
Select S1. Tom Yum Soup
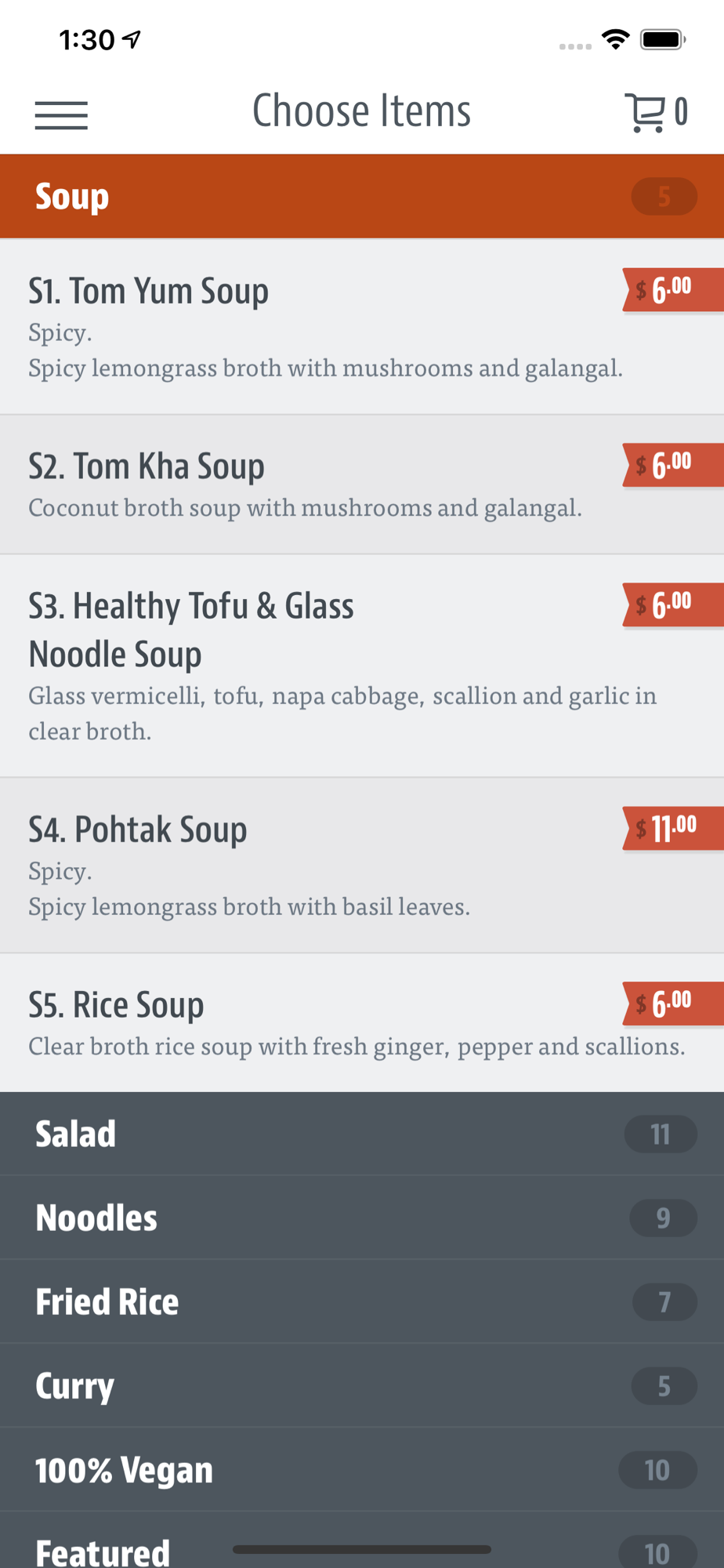362,326
